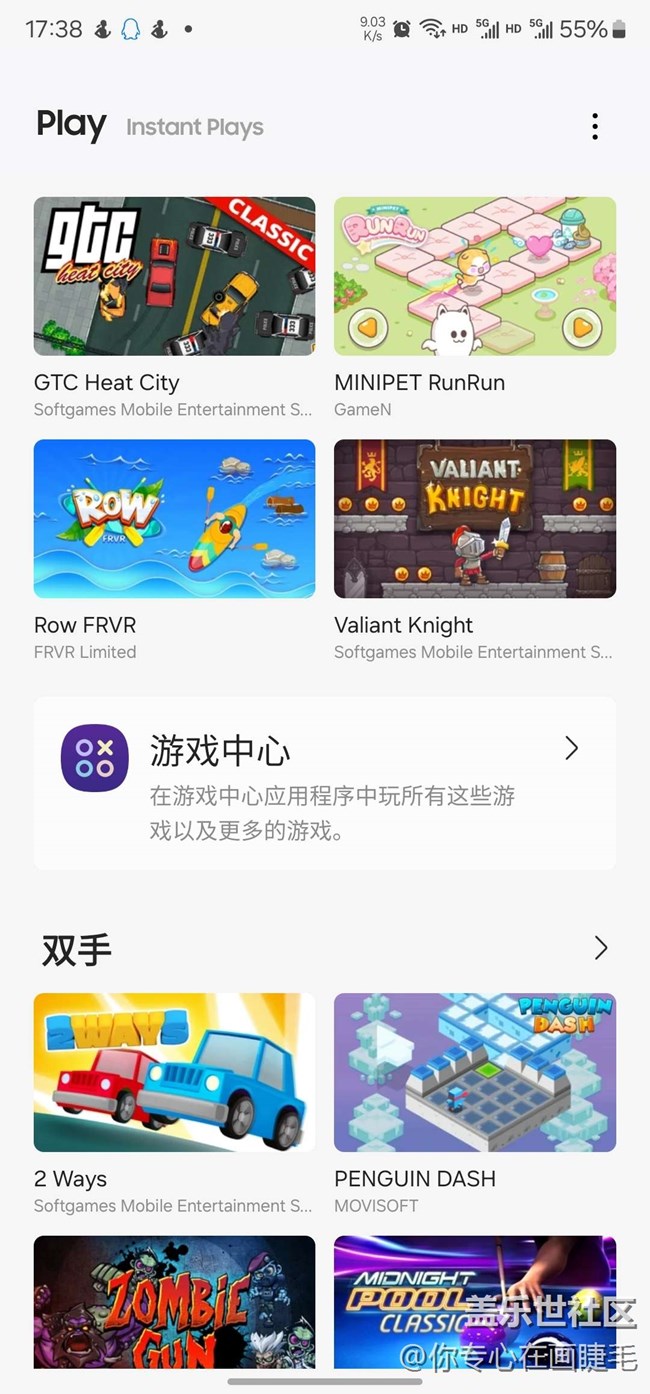Start the 2 Ways game

(174, 1072)
